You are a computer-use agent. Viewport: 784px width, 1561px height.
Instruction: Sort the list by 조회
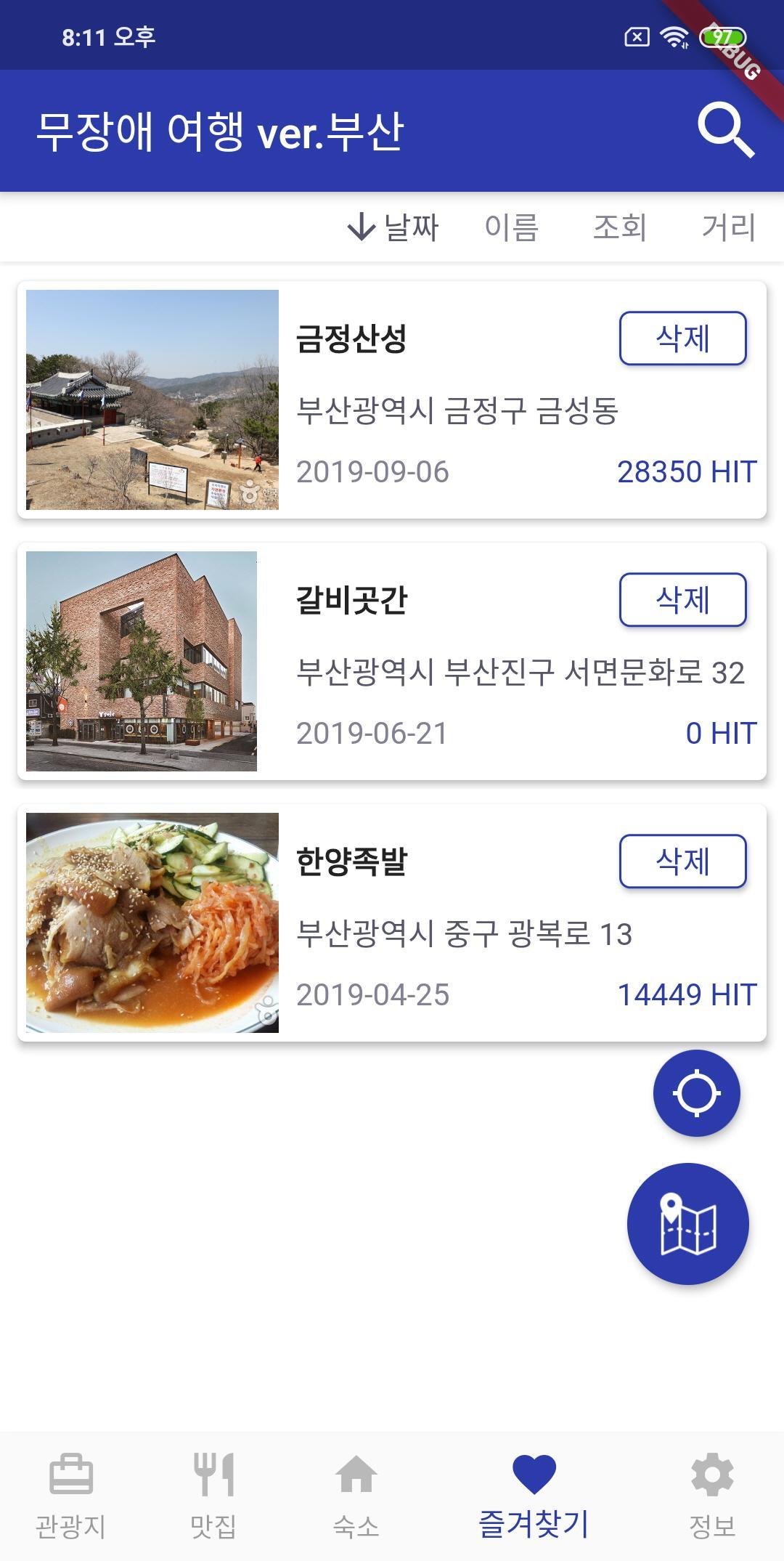(x=619, y=227)
